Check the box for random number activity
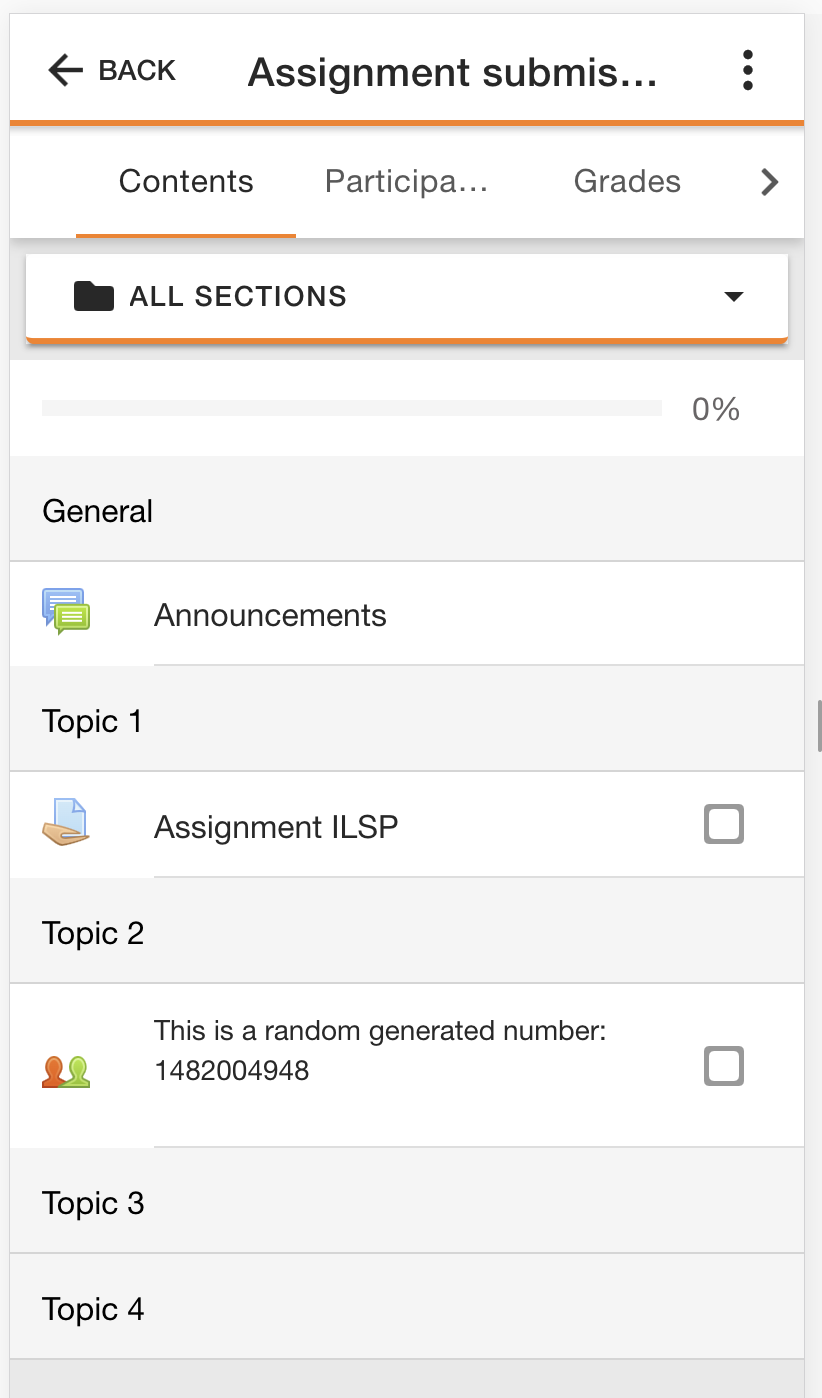 (724, 1066)
